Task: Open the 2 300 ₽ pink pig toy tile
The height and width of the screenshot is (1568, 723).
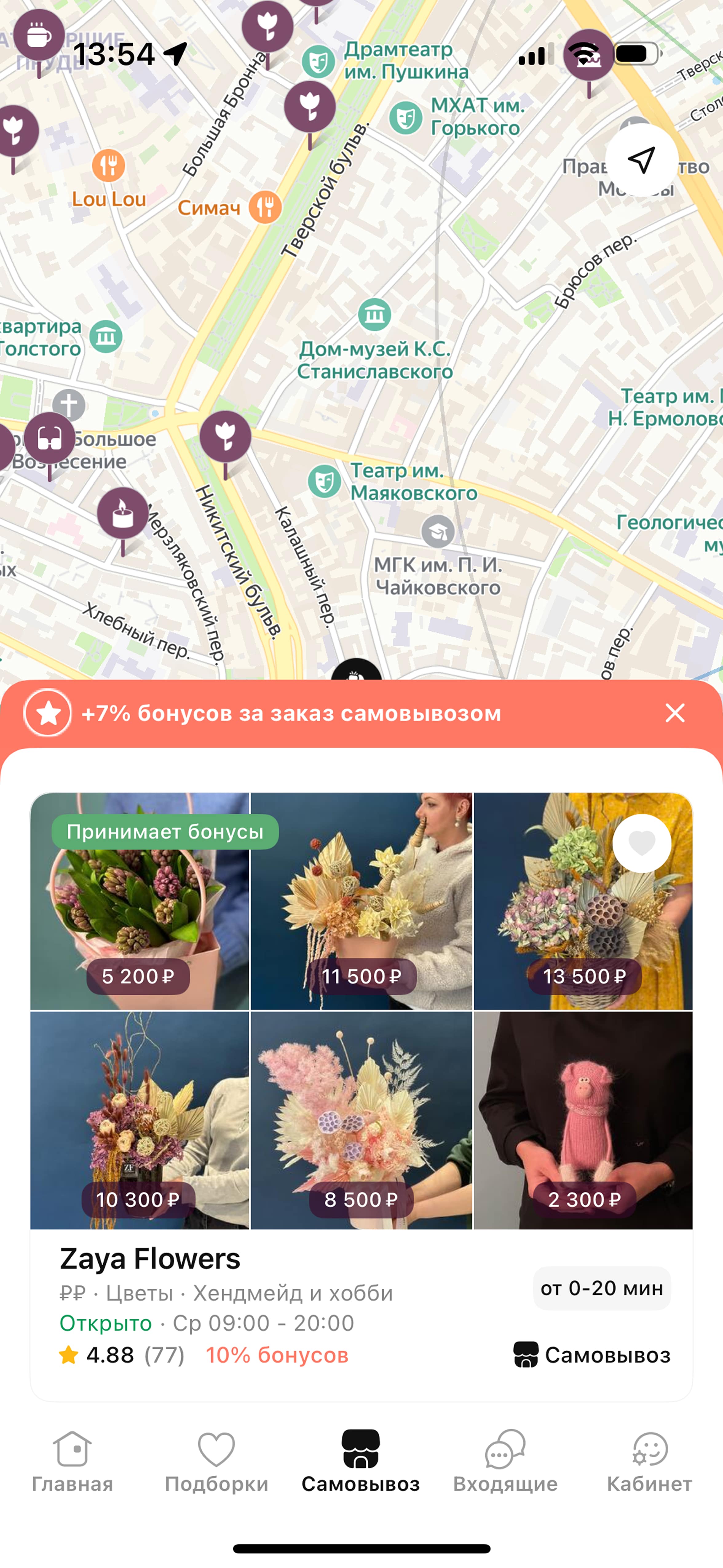Action: tap(583, 1120)
